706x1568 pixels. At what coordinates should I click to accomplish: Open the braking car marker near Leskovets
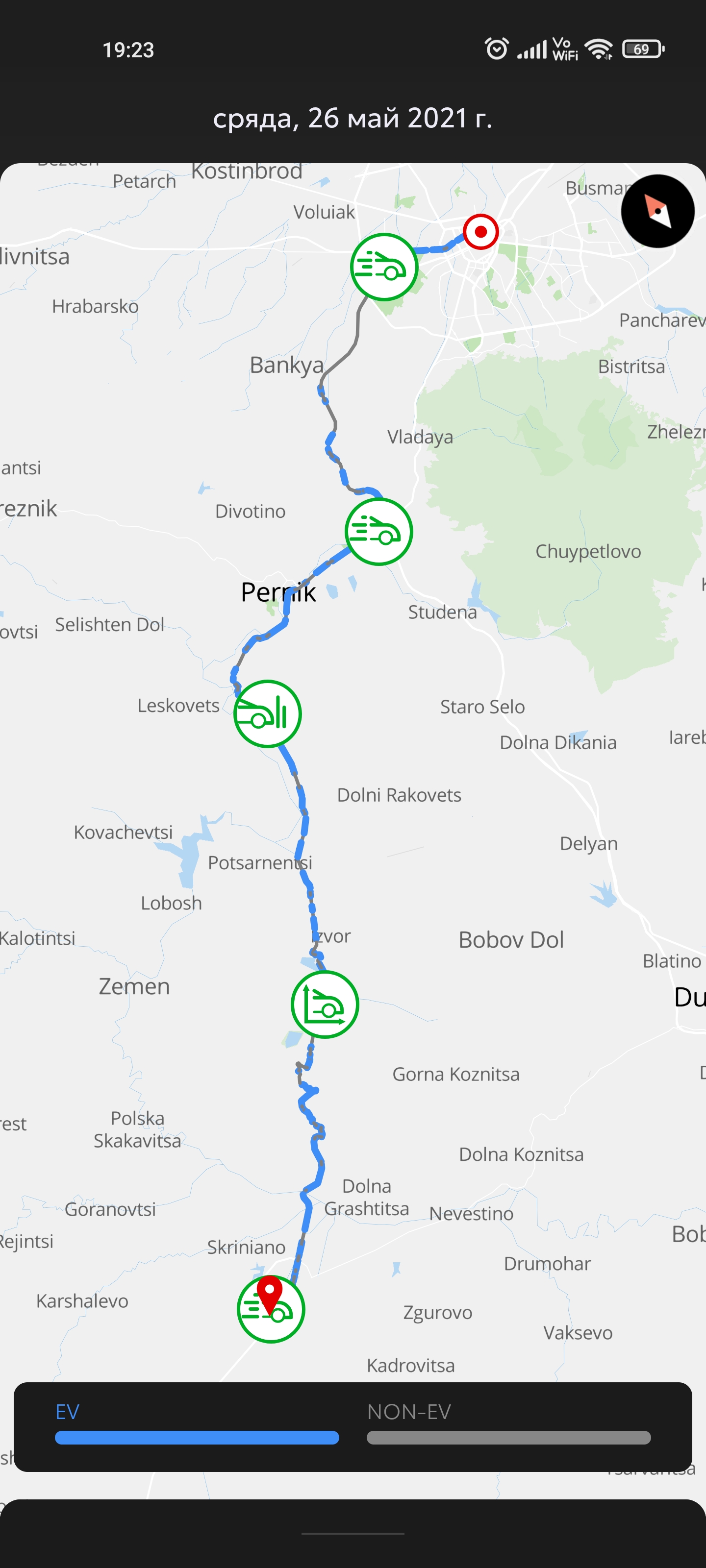click(267, 713)
